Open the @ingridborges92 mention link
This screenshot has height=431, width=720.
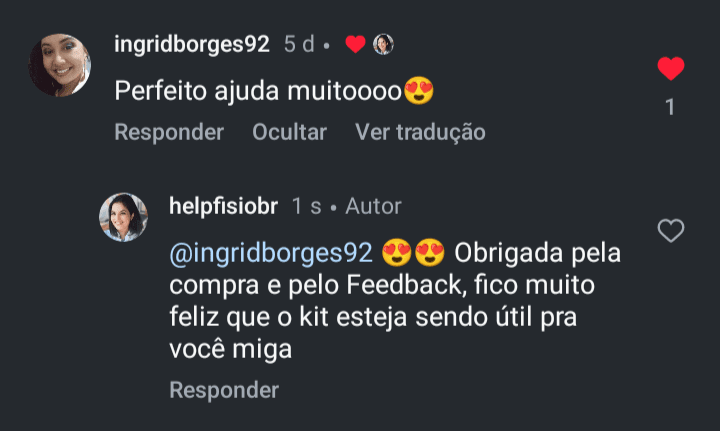[271, 250]
